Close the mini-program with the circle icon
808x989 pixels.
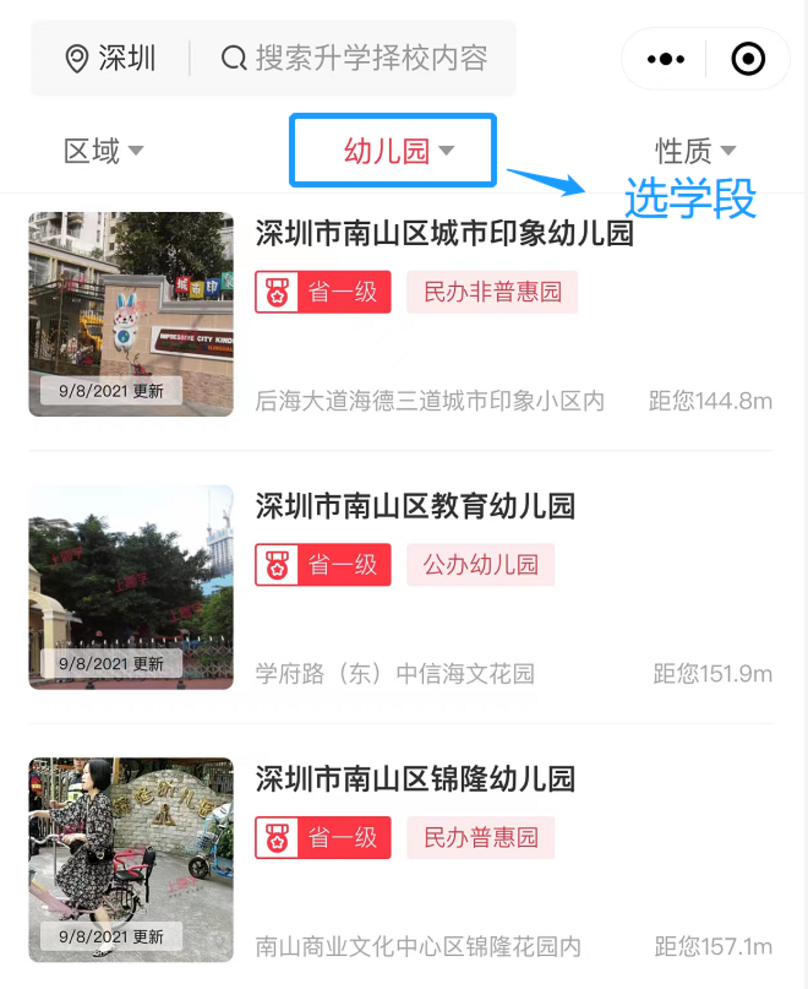coord(748,59)
